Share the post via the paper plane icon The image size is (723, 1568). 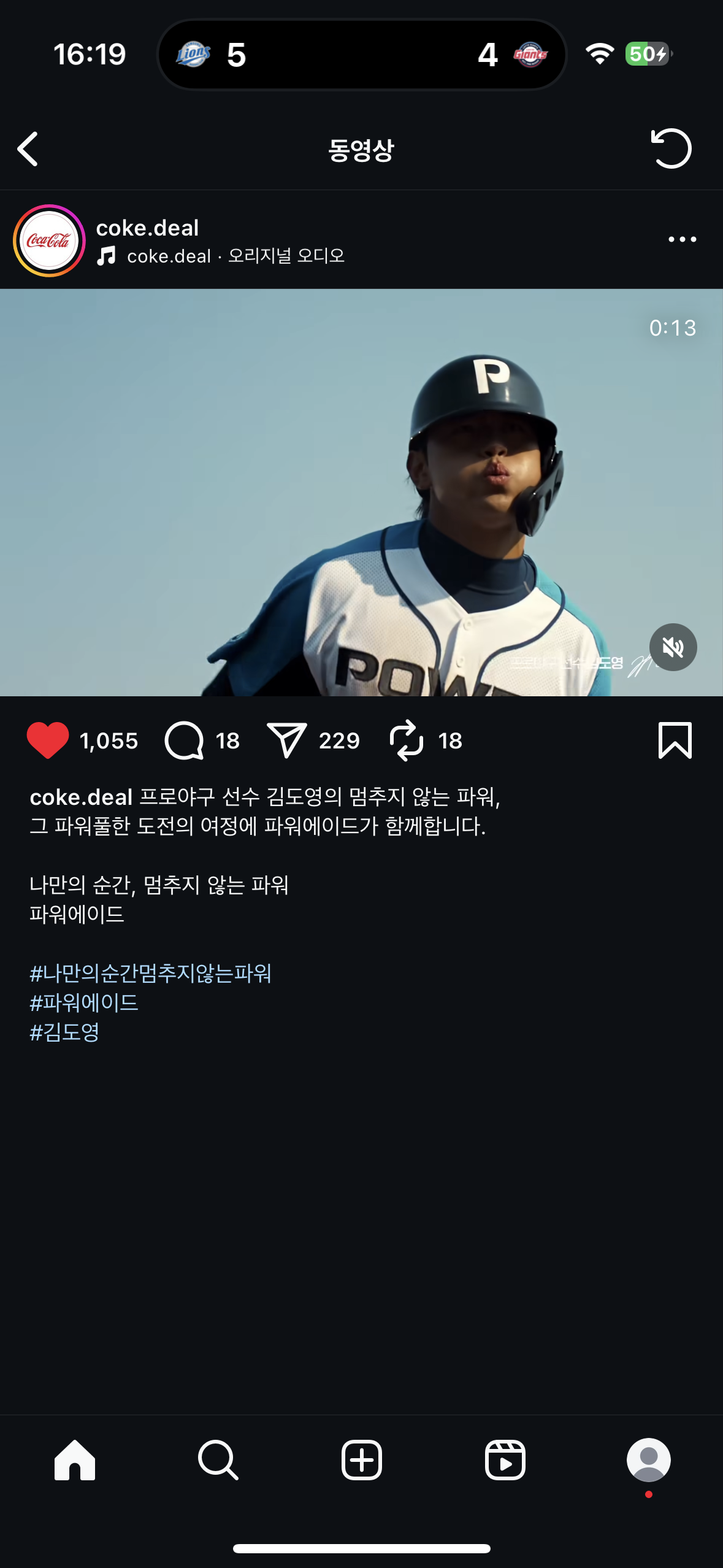pos(286,740)
